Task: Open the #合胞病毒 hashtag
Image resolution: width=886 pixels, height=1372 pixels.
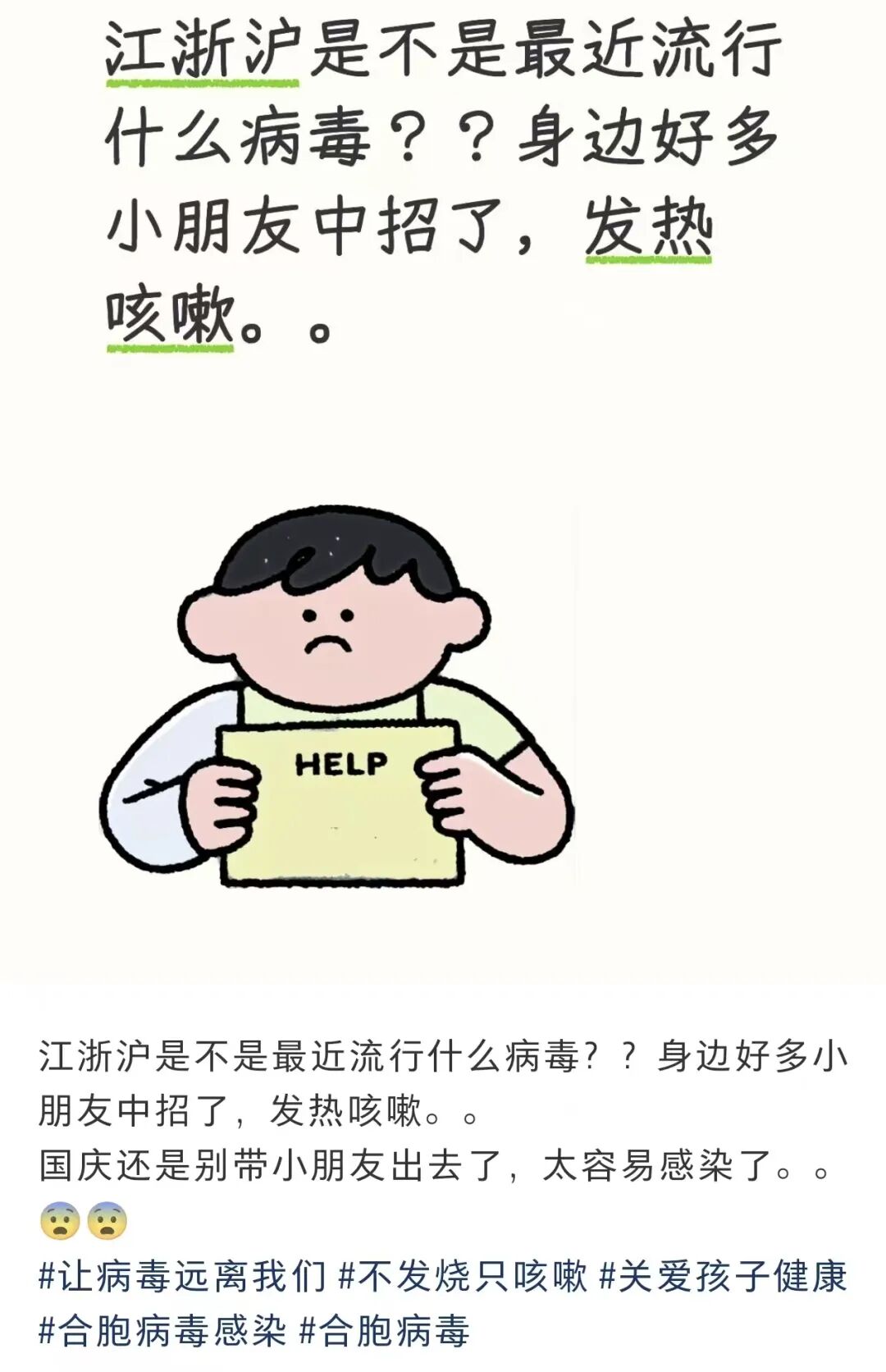Action: click(384, 1331)
